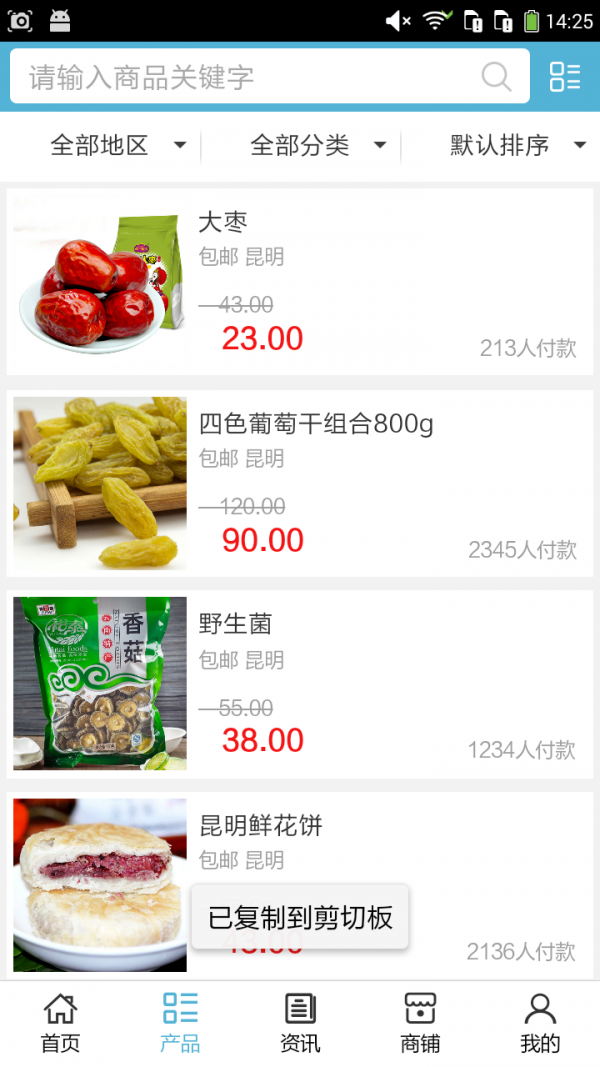Switch to the 我的 profile tab

pos(540,1023)
